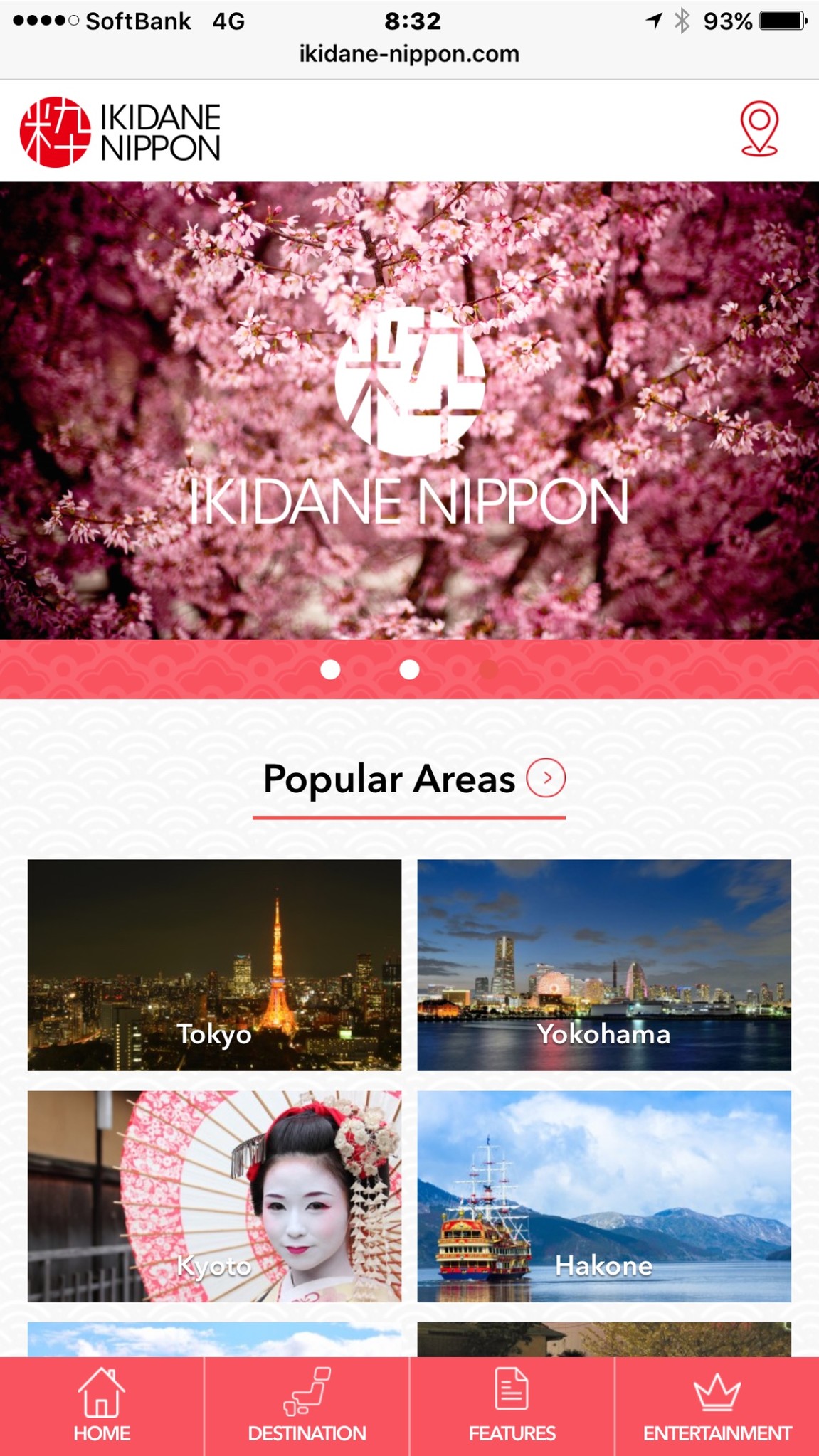Tap the URL bar showing ikidane-nippon.com
This screenshot has width=819, height=1456.
pyautogui.click(x=409, y=53)
